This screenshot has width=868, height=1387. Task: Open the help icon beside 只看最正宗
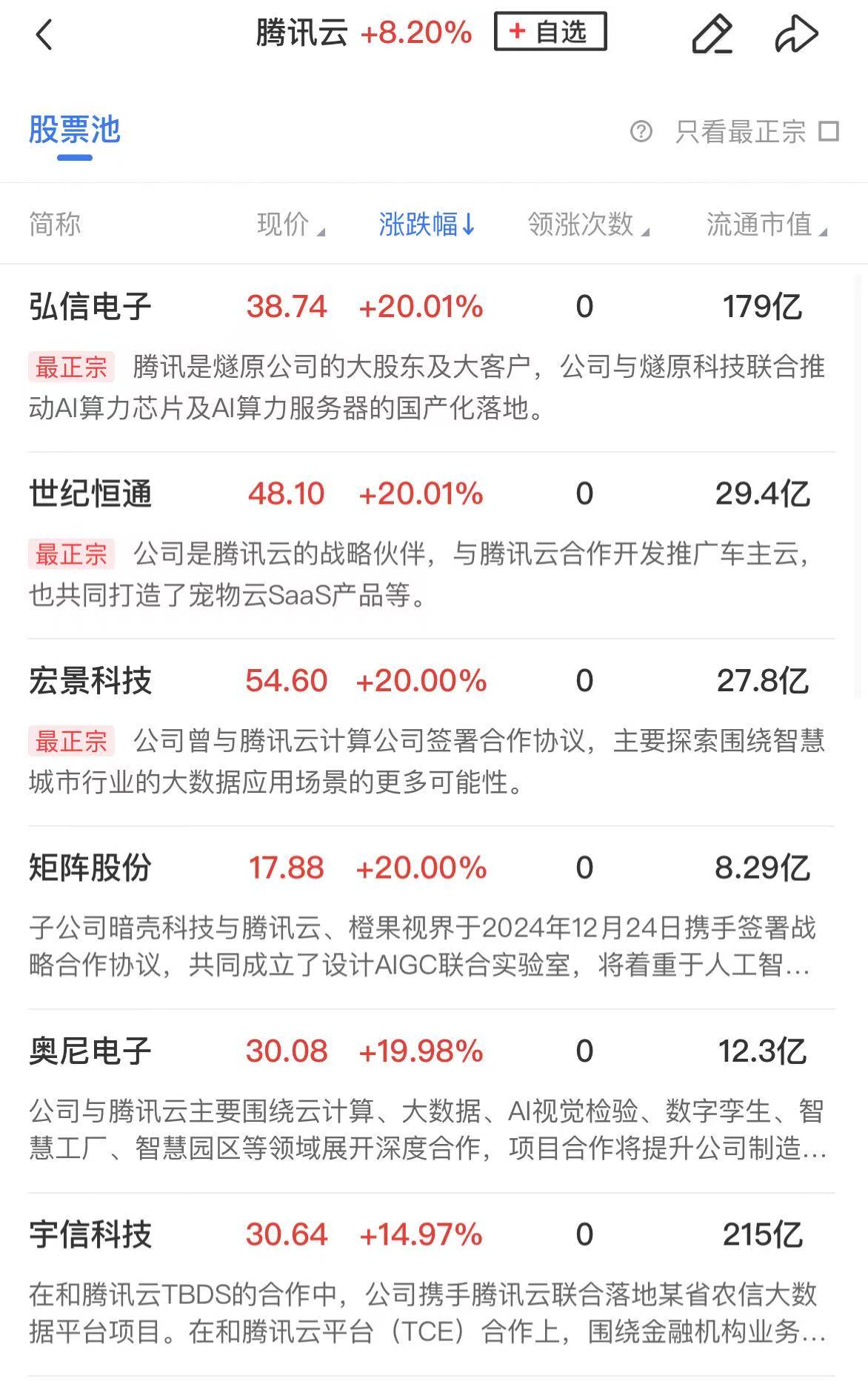pyautogui.click(x=641, y=132)
